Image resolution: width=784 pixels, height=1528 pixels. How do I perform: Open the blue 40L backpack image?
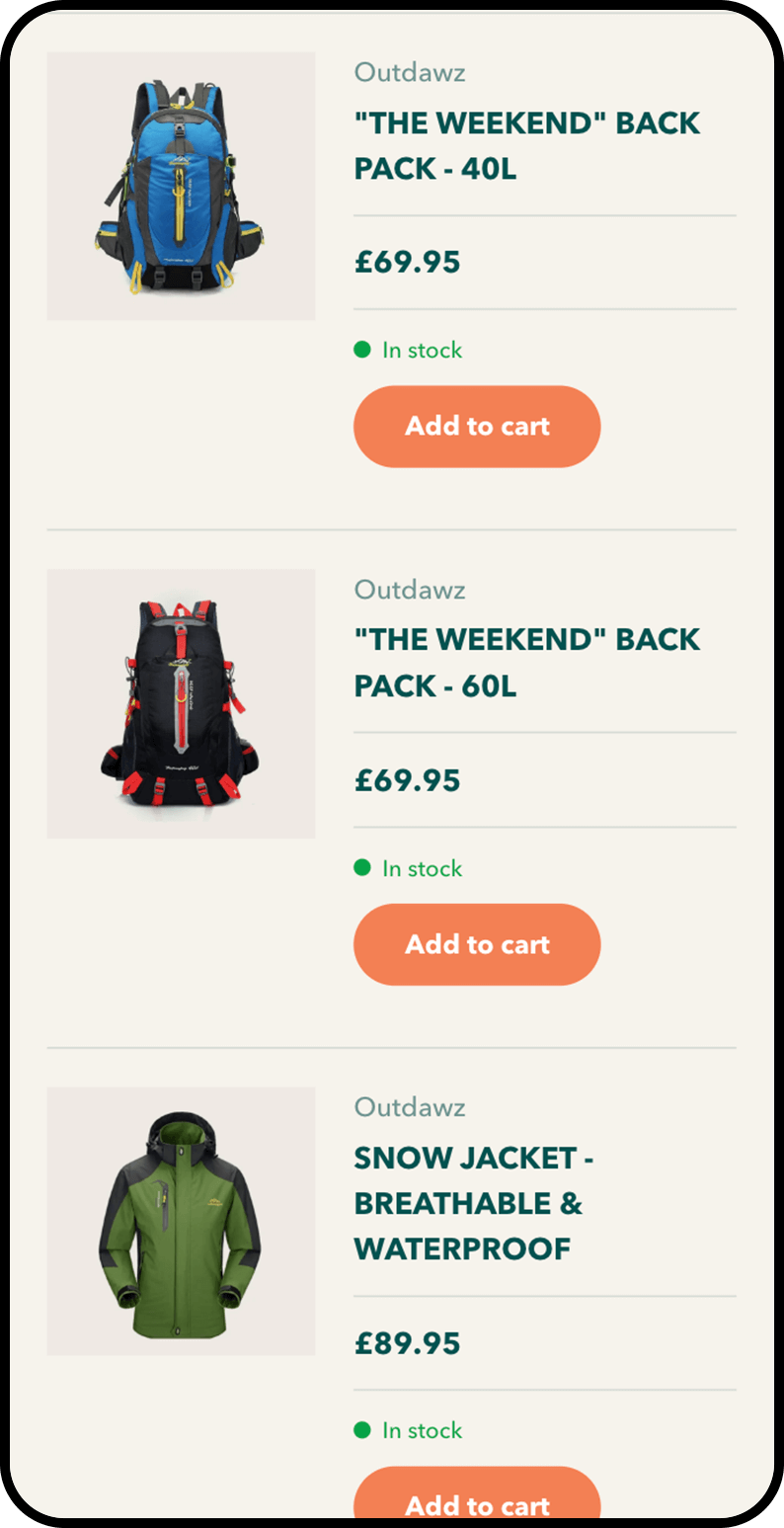pyautogui.click(x=181, y=186)
